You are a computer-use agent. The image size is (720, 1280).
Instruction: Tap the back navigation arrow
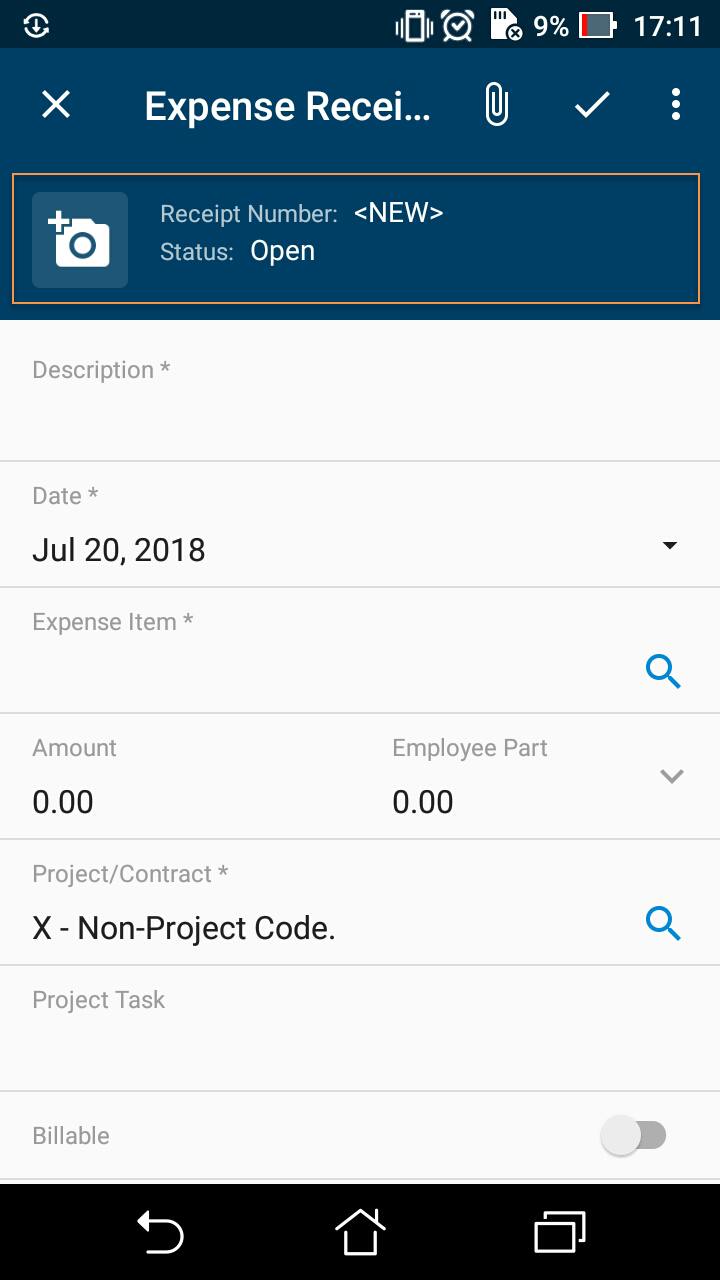point(160,1232)
